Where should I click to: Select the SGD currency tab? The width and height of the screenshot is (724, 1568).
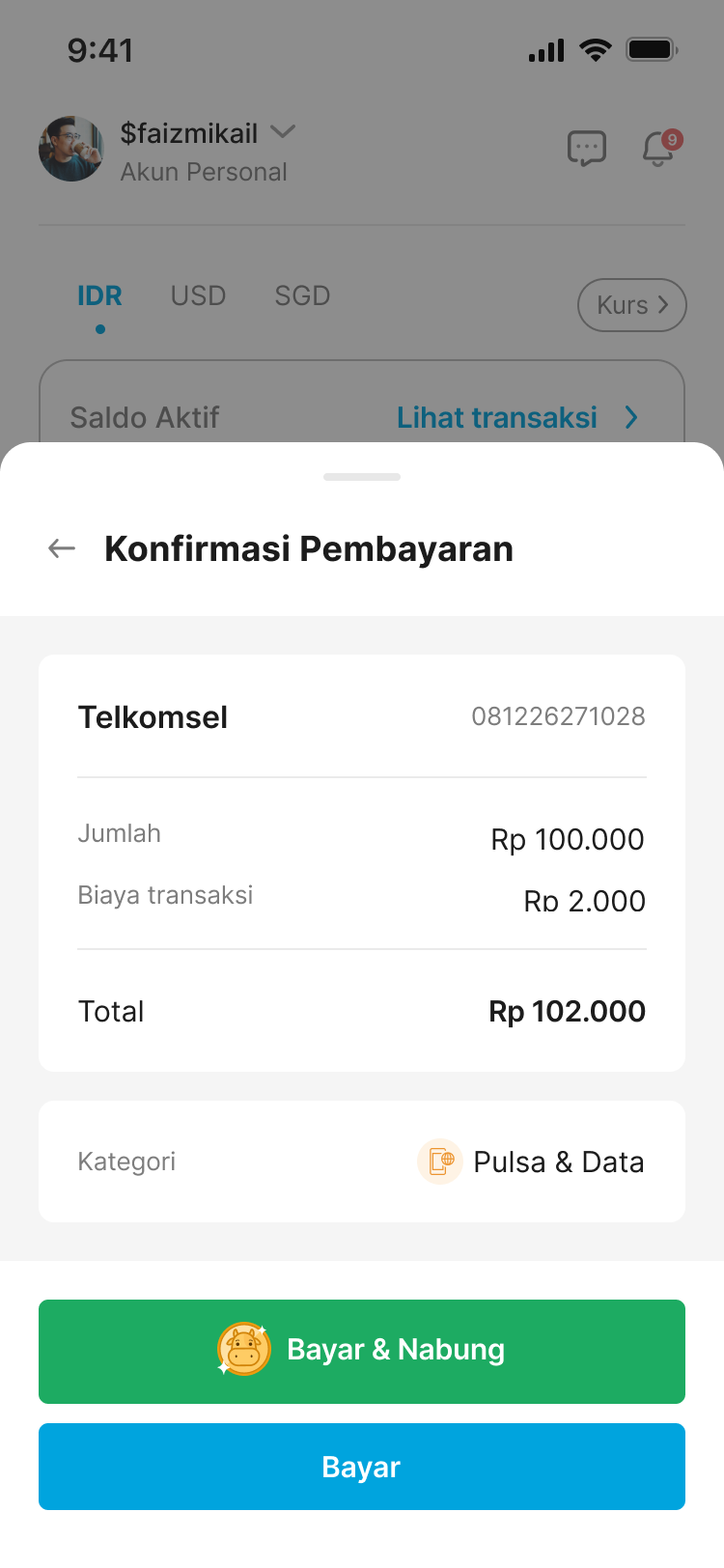click(301, 295)
